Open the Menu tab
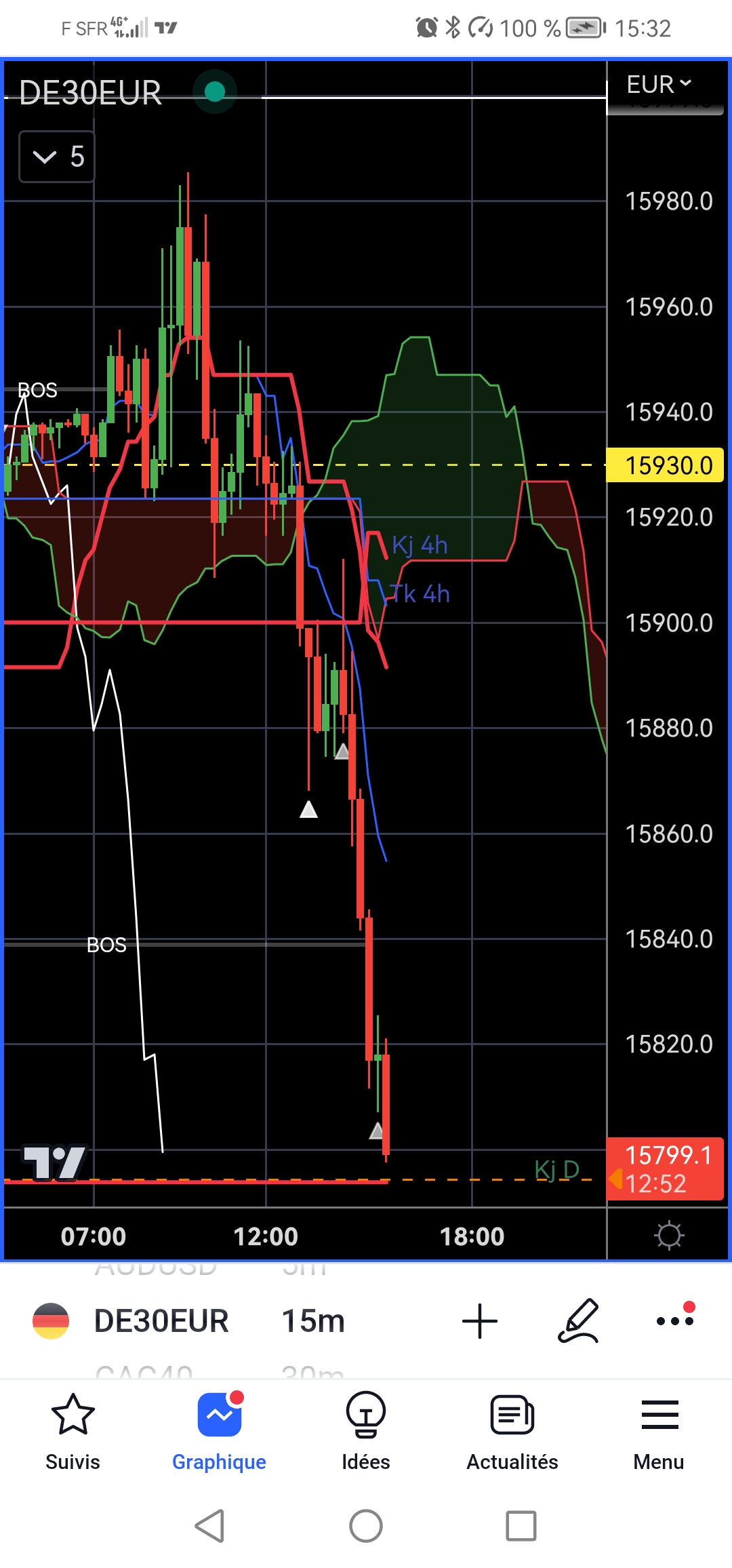This screenshot has width=732, height=1568. tap(659, 1432)
